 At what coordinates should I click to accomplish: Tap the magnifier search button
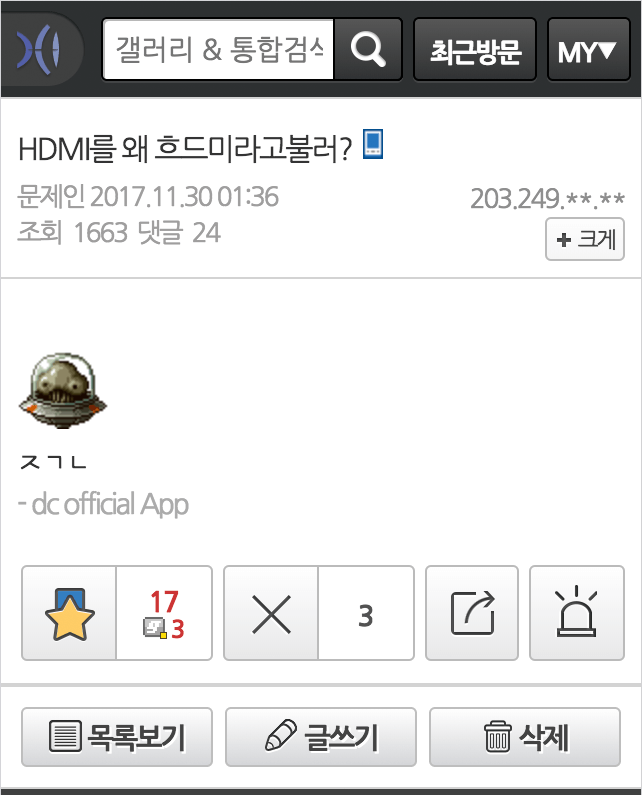tap(367, 50)
